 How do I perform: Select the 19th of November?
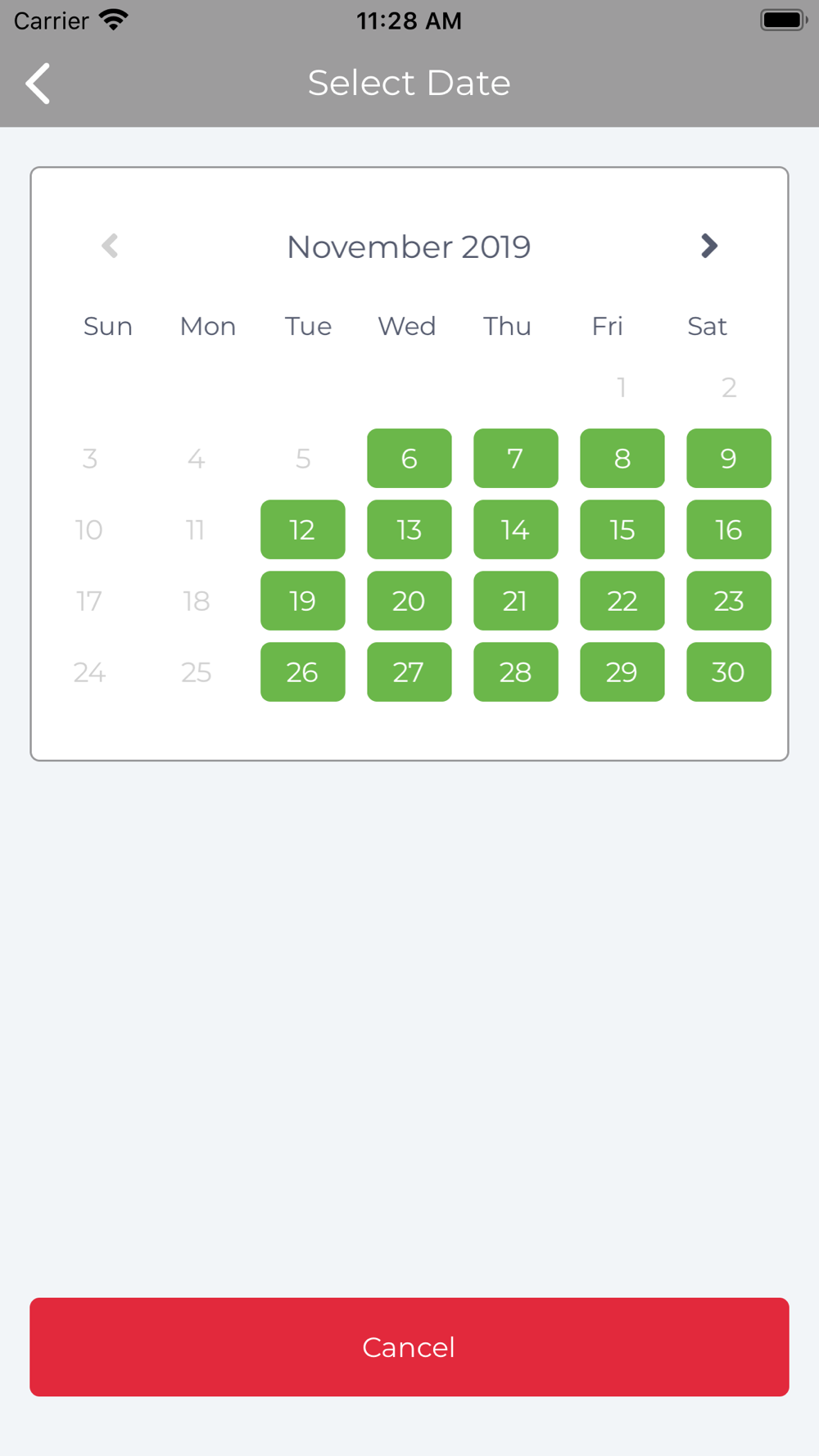pos(303,601)
